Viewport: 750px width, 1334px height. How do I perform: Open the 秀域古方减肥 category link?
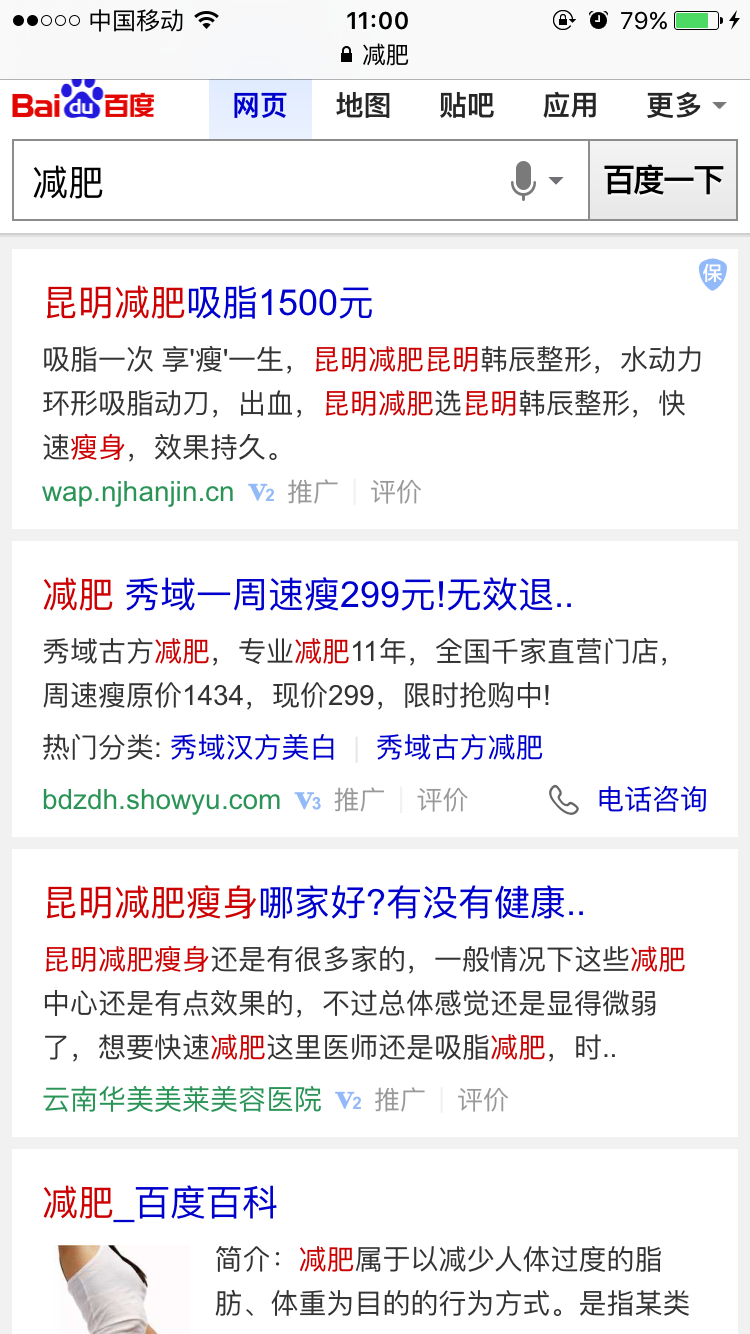[x=459, y=748]
